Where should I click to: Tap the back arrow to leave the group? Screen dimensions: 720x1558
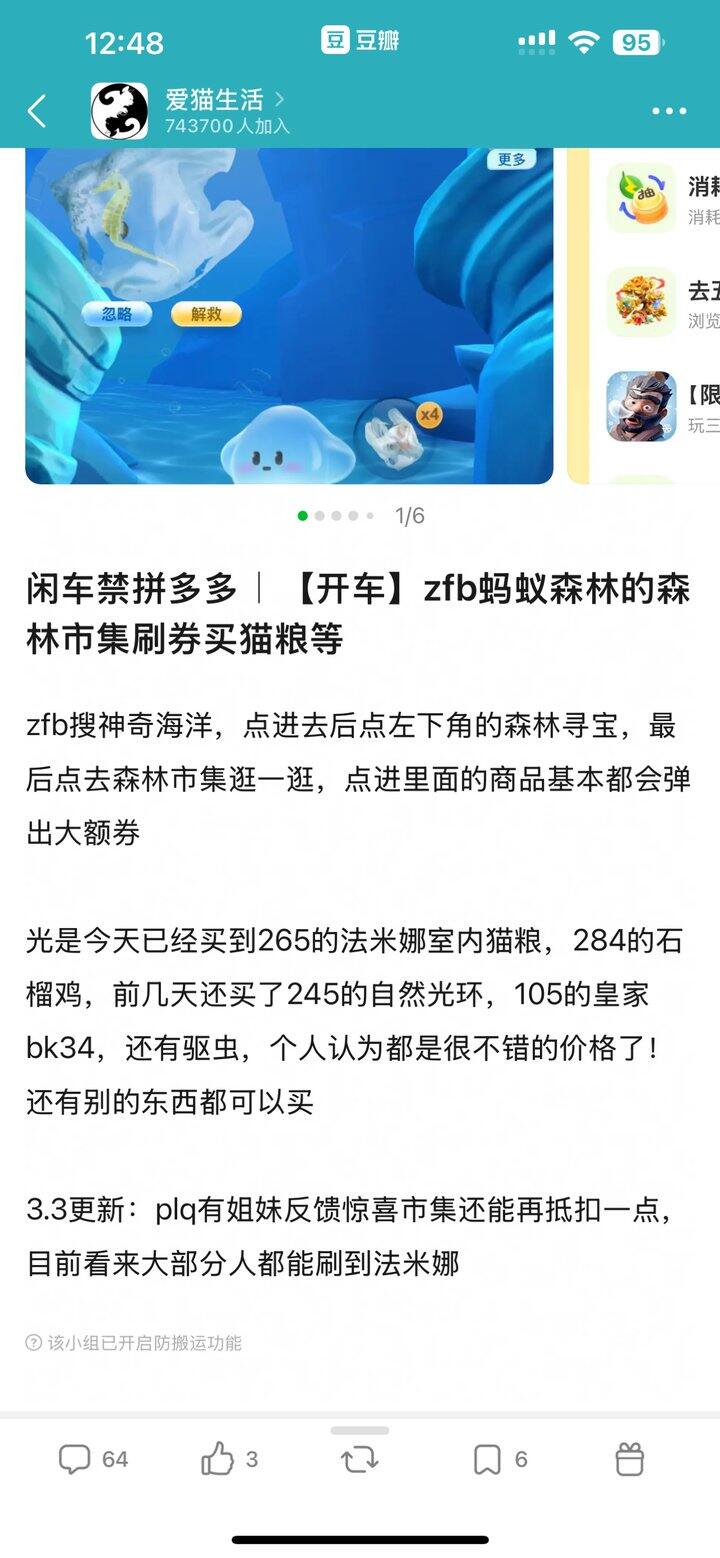coord(38,111)
